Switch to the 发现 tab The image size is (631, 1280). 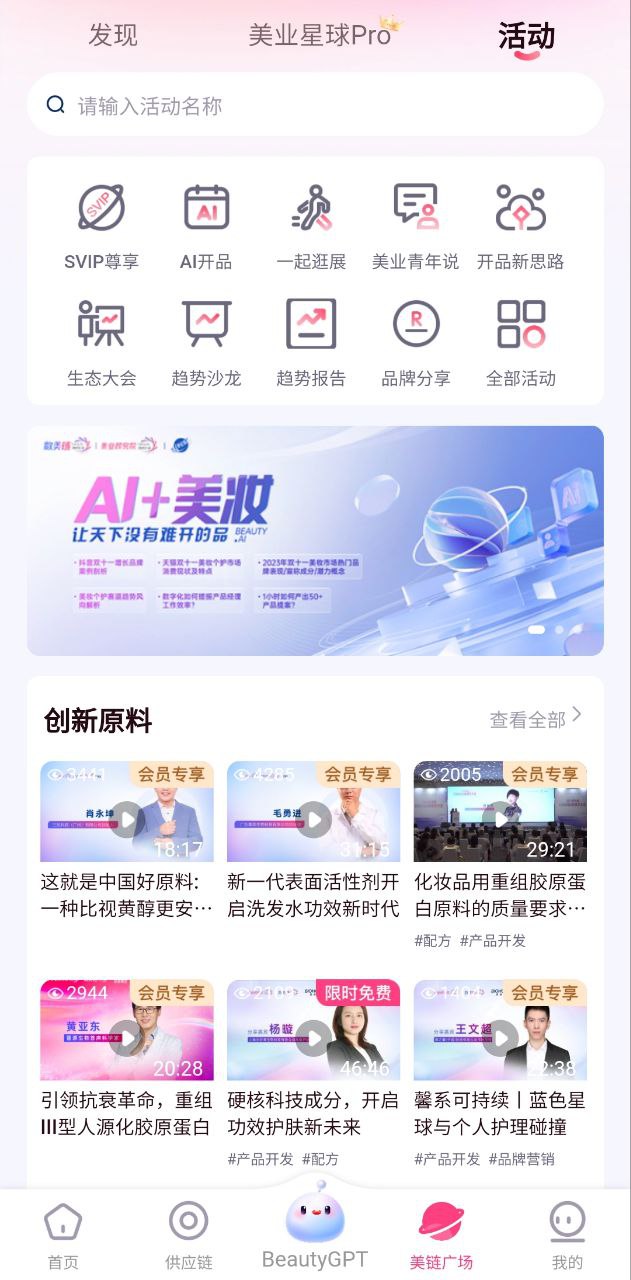tap(113, 36)
